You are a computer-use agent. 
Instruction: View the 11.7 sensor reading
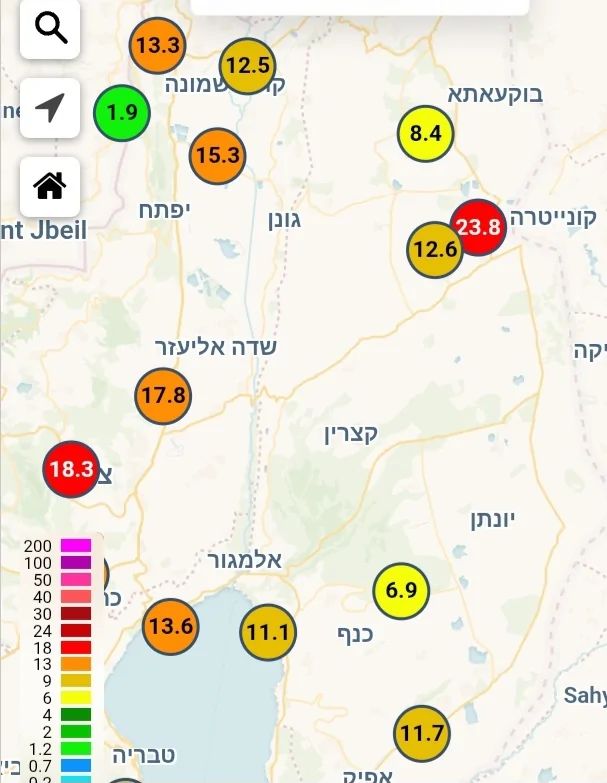tap(422, 735)
